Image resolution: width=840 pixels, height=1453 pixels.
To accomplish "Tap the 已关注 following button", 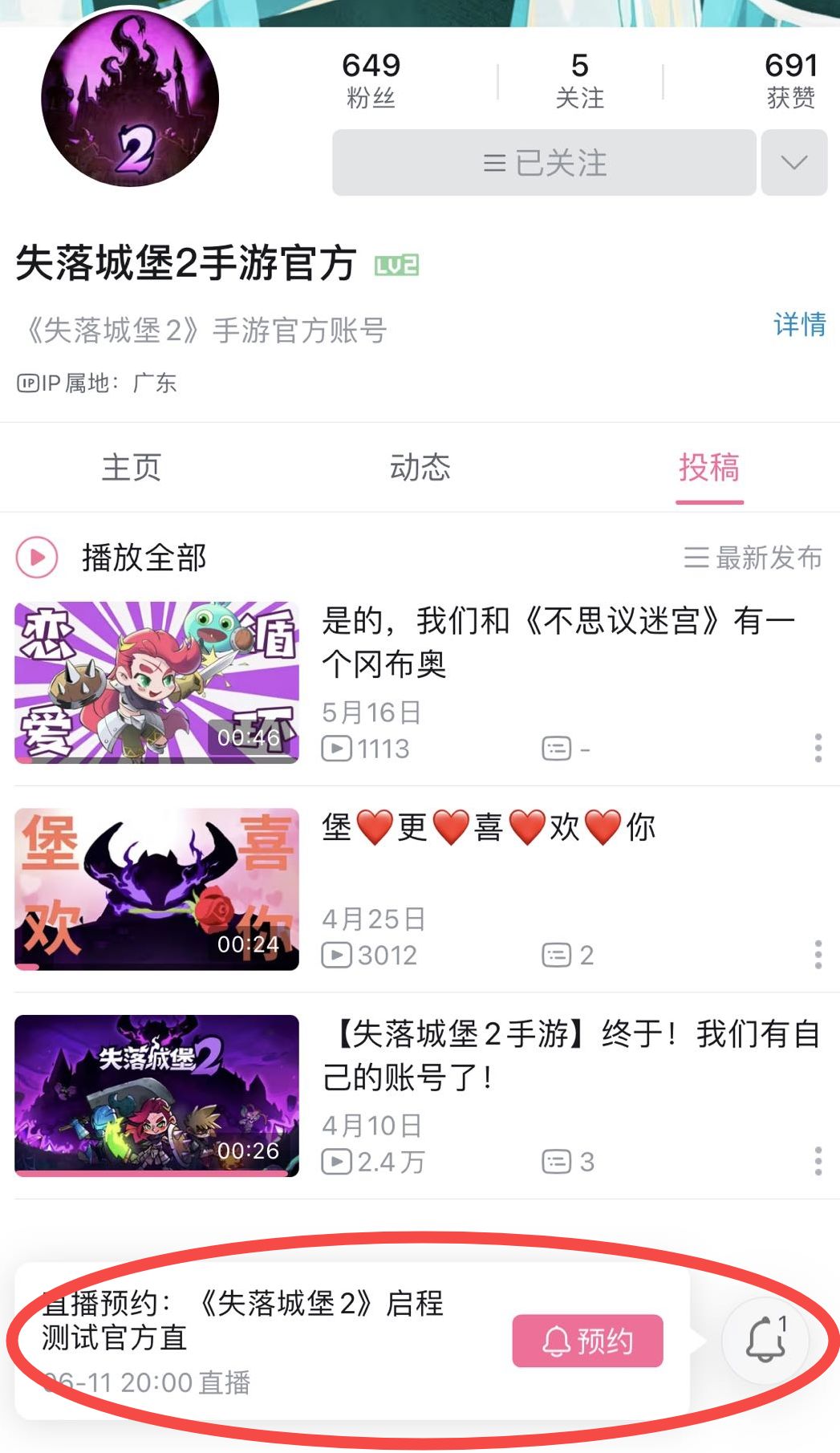I will click(x=544, y=163).
